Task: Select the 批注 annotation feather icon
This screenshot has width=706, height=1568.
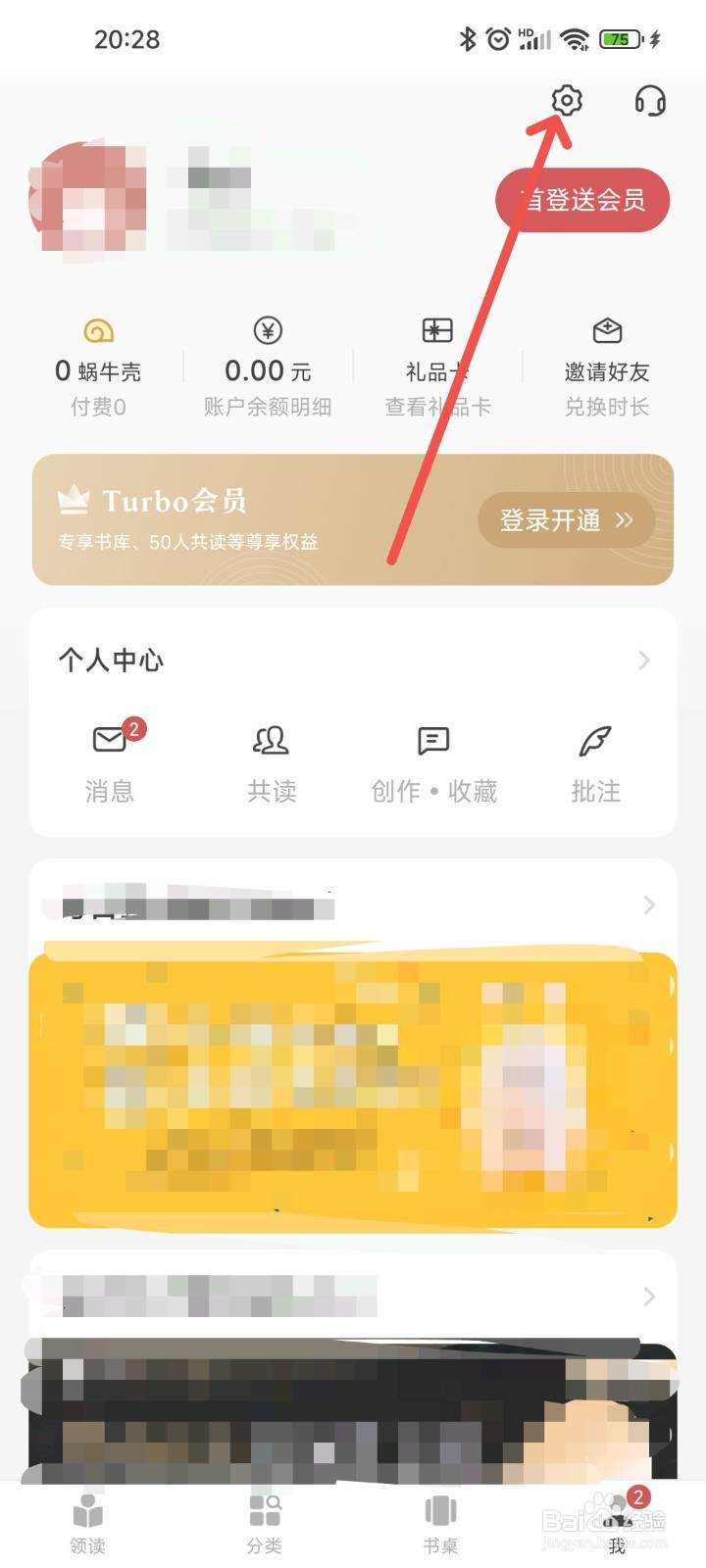Action: click(x=595, y=742)
